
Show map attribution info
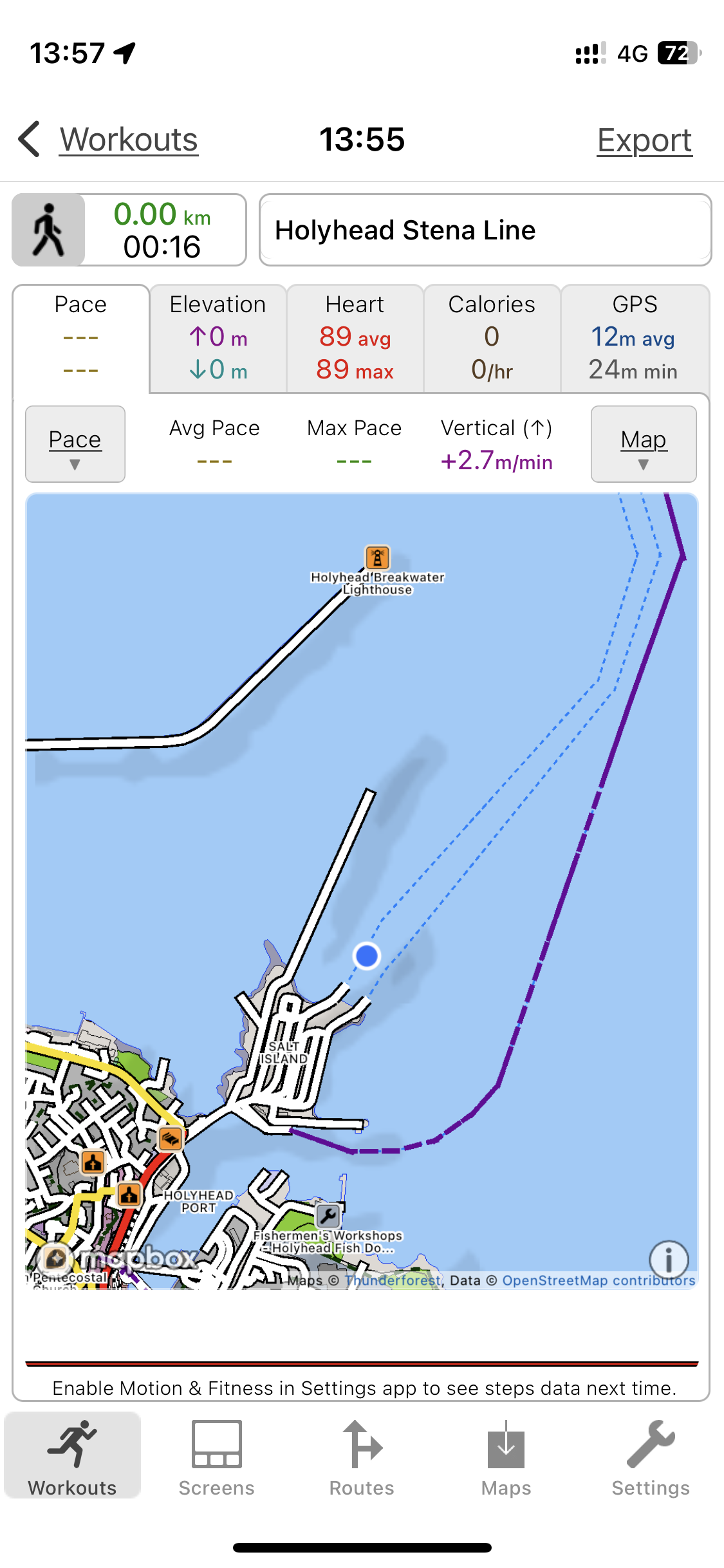[669, 1260]
